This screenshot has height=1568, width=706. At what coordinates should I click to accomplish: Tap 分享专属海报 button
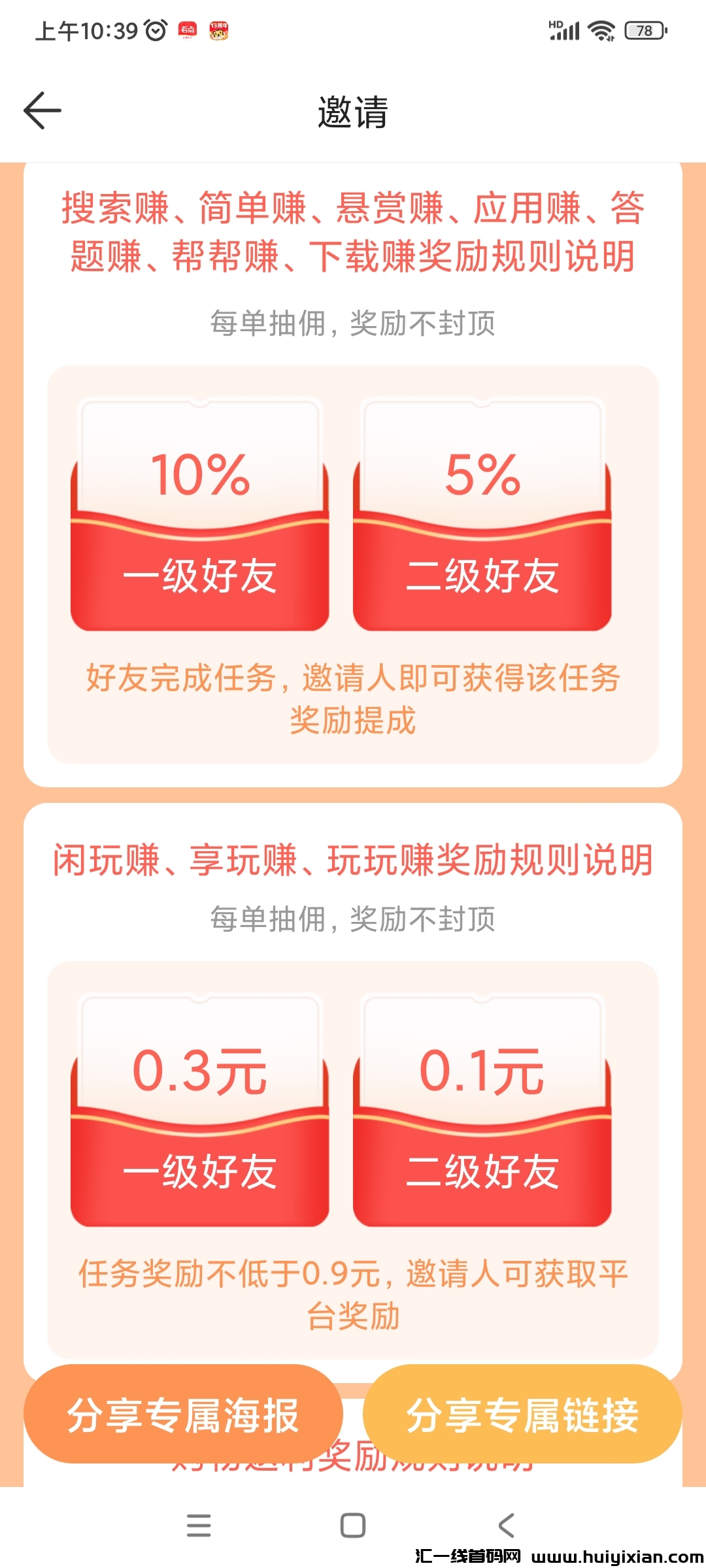(x=183, y=1414)
